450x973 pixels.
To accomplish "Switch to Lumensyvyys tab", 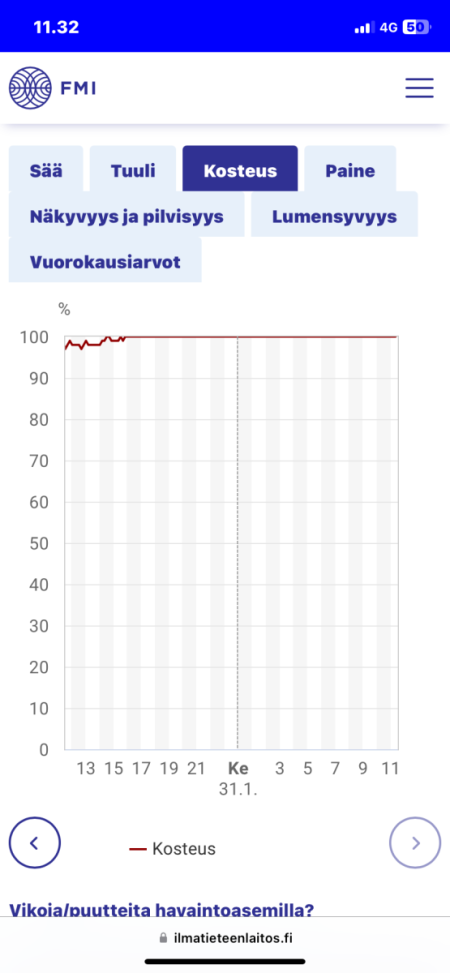I will 335,215.
